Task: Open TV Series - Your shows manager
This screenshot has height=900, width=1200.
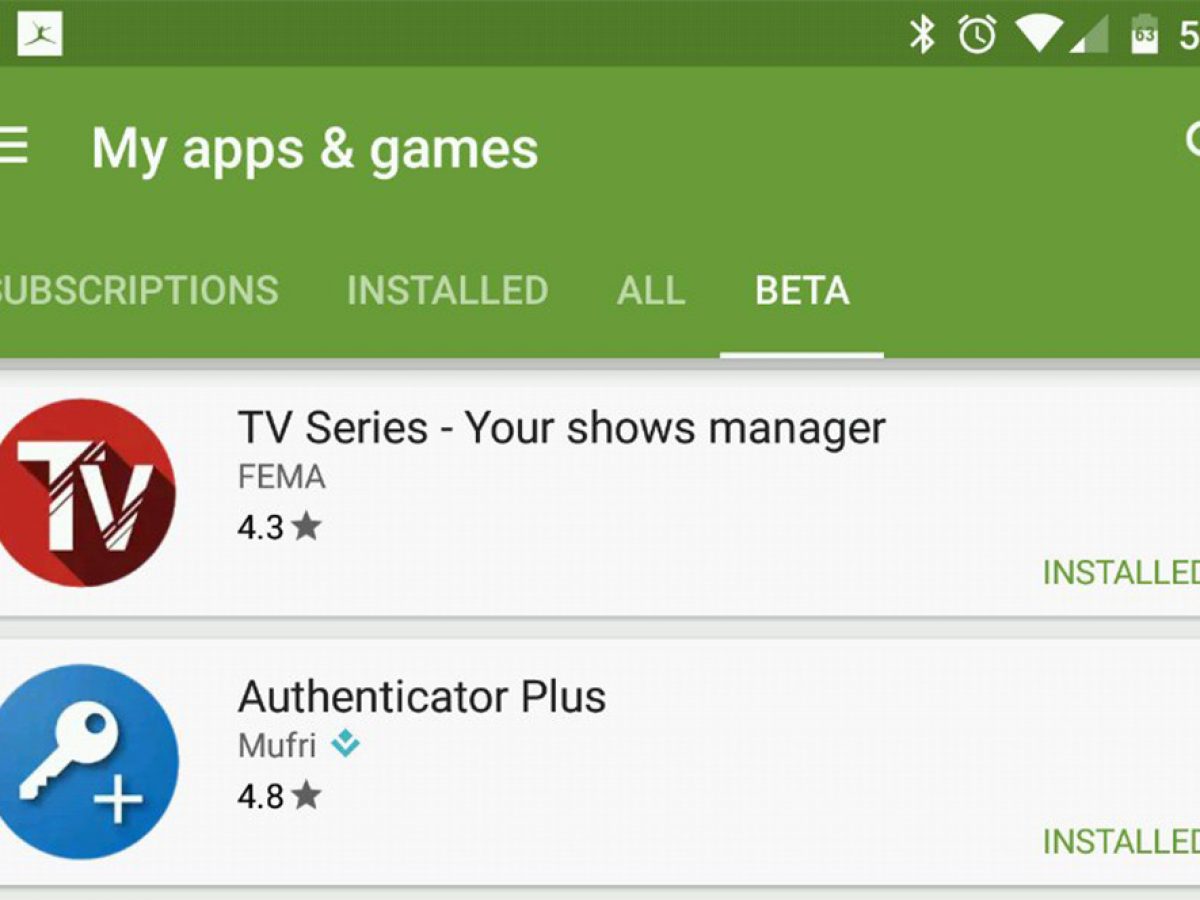Action: pyautogui.click(x=560, y=428)
